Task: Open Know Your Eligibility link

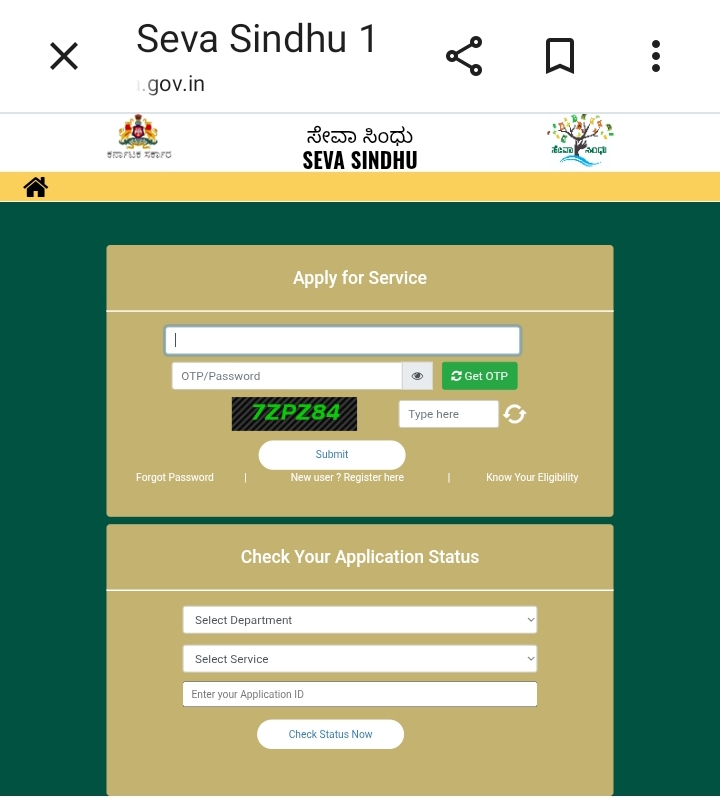Action: point(532,478)
